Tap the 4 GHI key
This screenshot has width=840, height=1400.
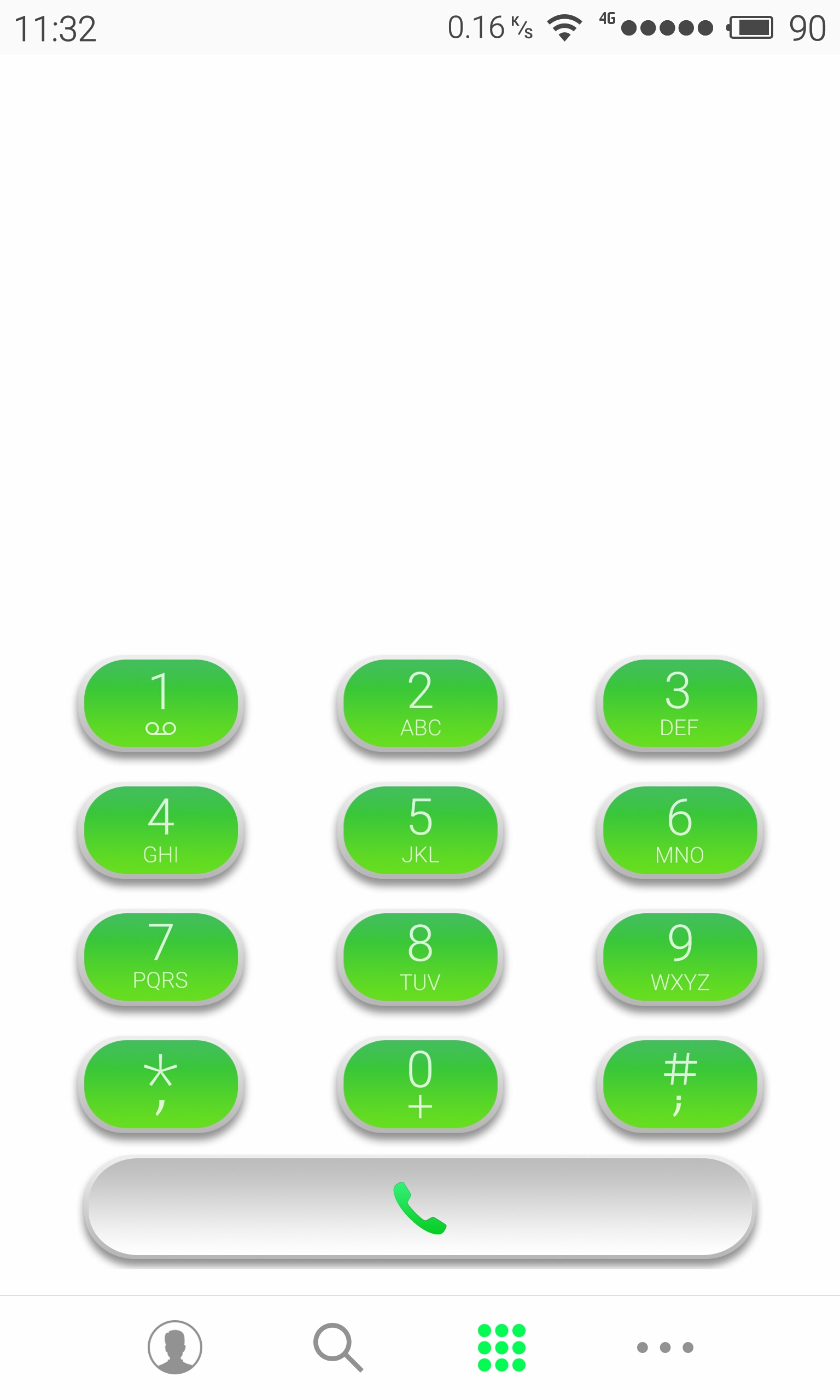(x=161, y=829)
